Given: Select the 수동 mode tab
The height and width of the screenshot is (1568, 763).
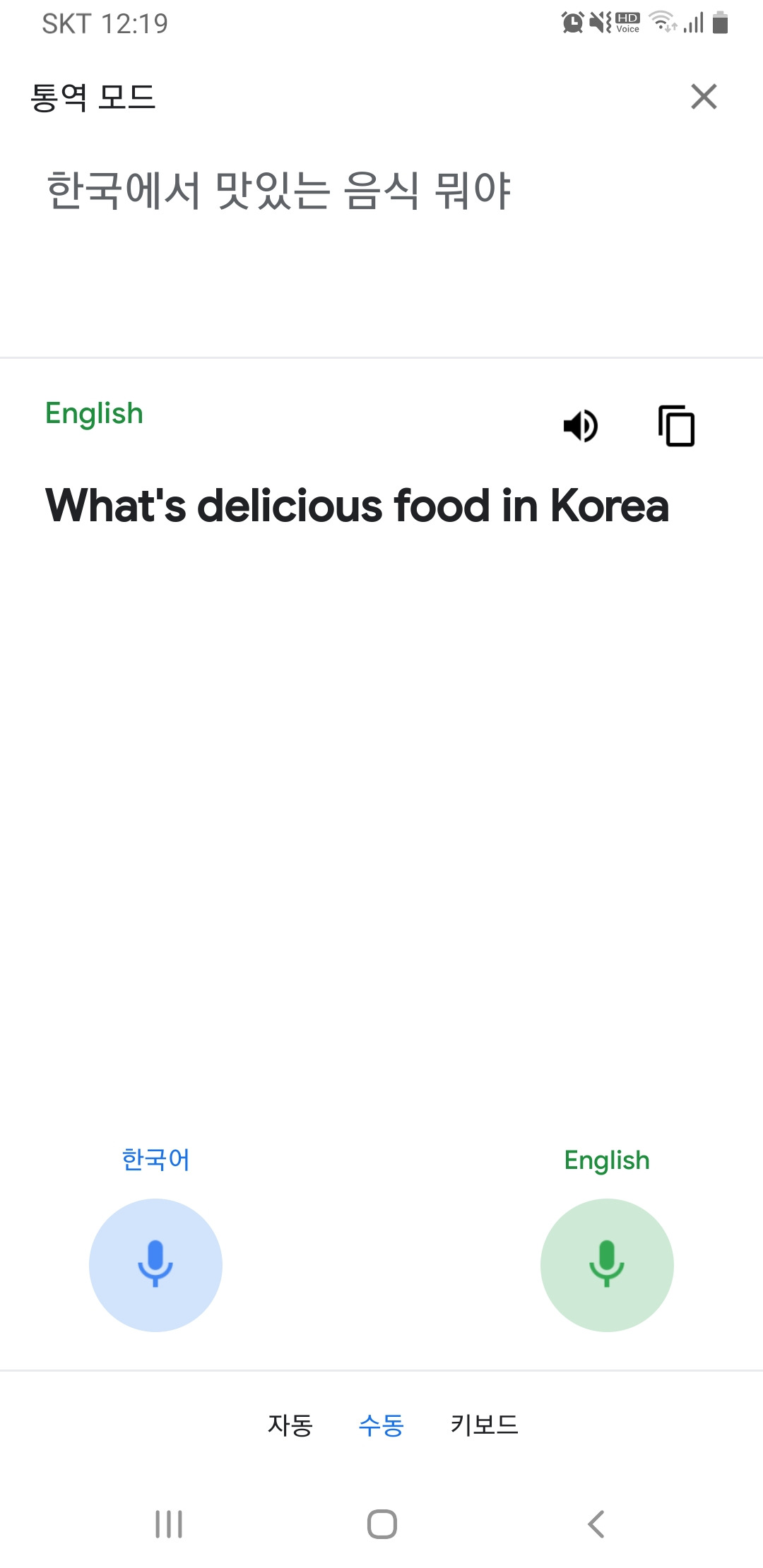Looking at the screenshot, I should [381, 1425].
